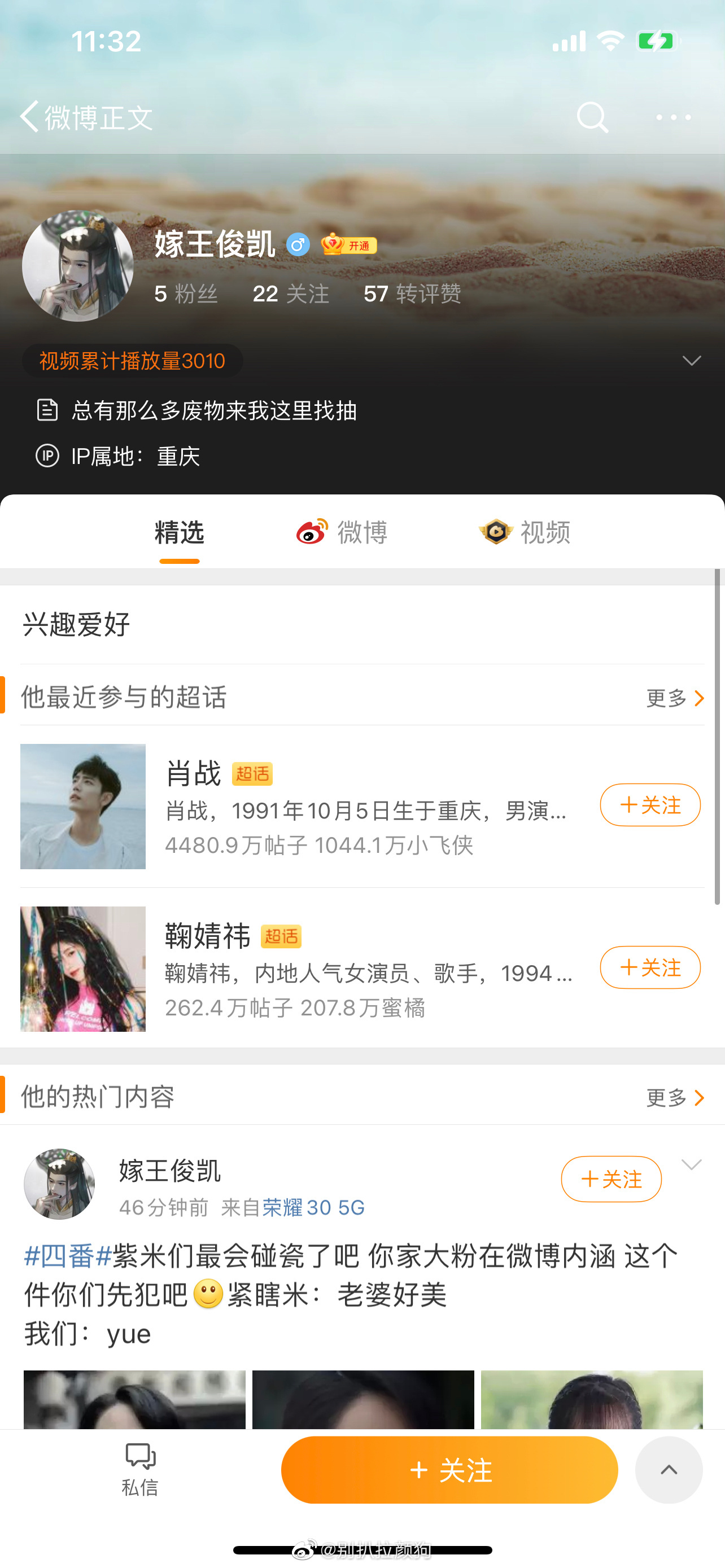The image size is (725, 1568).
Task: Go back to 微博正文
Action: tap(85, 117)
